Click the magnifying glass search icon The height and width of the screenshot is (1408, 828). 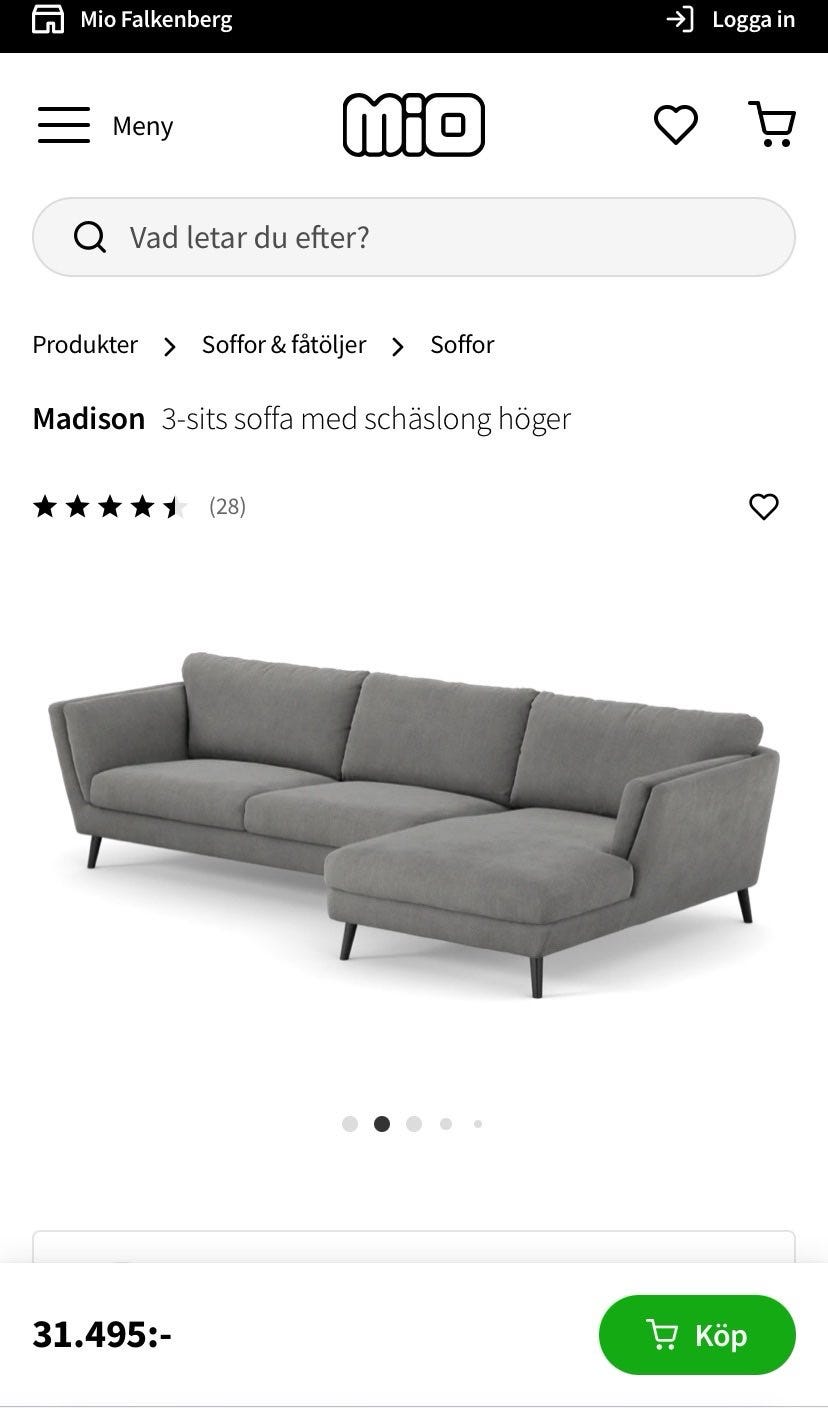click(91, 237)
